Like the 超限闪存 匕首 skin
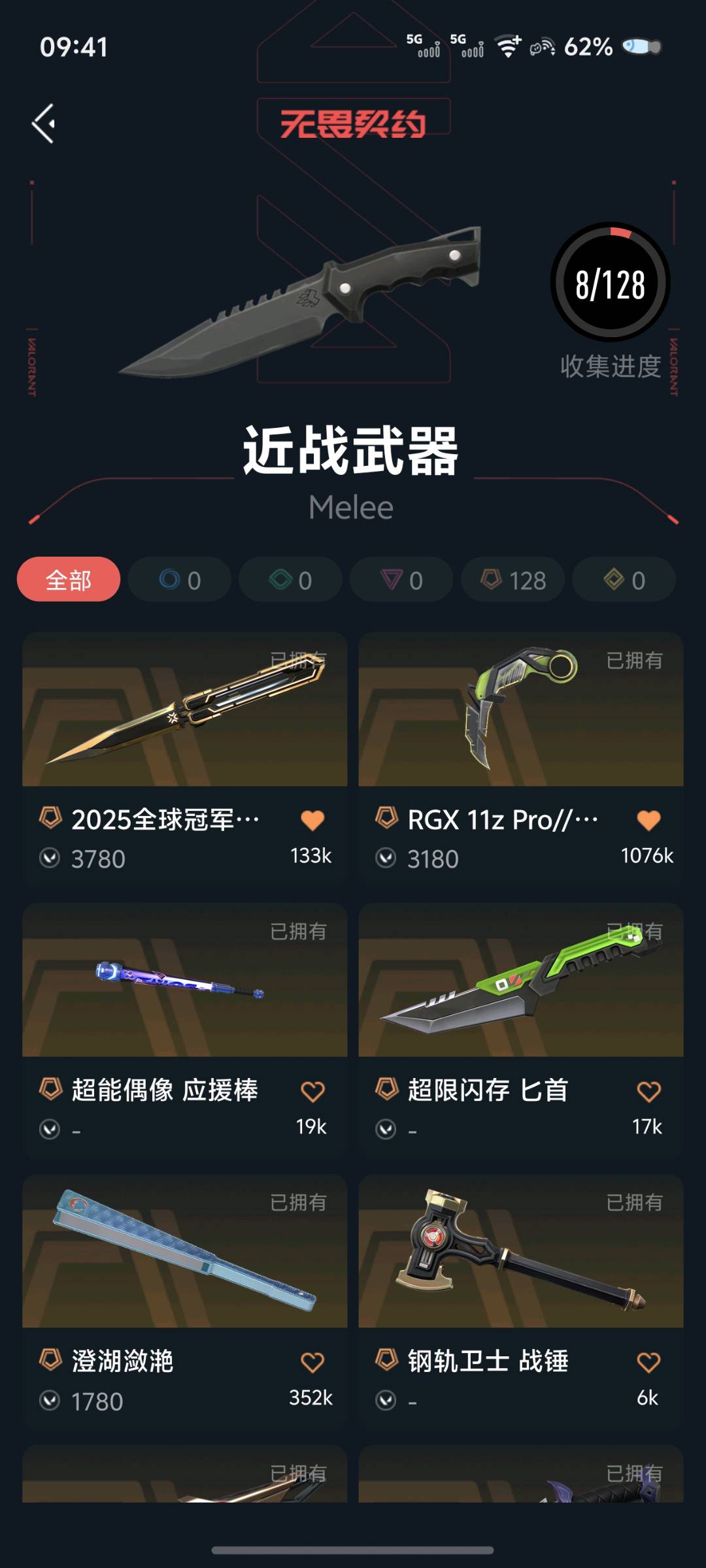This screenshot has height=1568, width=706. pos(648,1091)
